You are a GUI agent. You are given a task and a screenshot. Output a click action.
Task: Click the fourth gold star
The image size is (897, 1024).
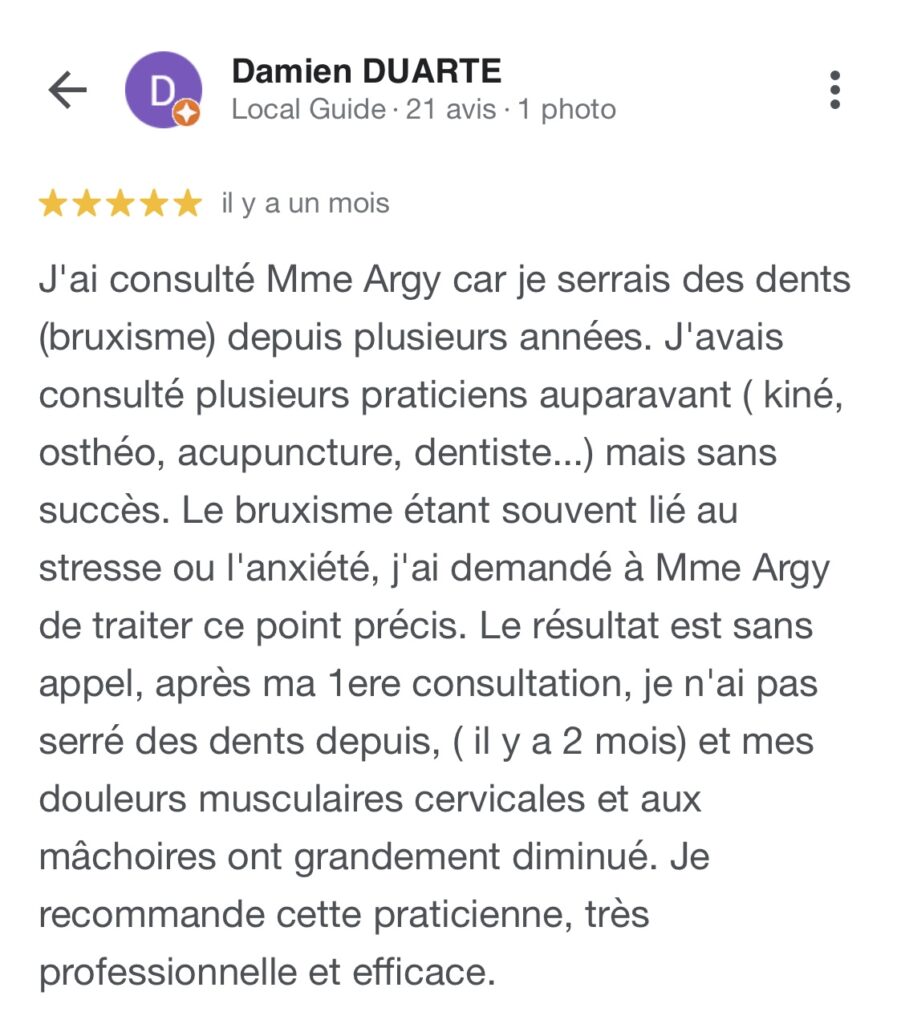point(152,203)
